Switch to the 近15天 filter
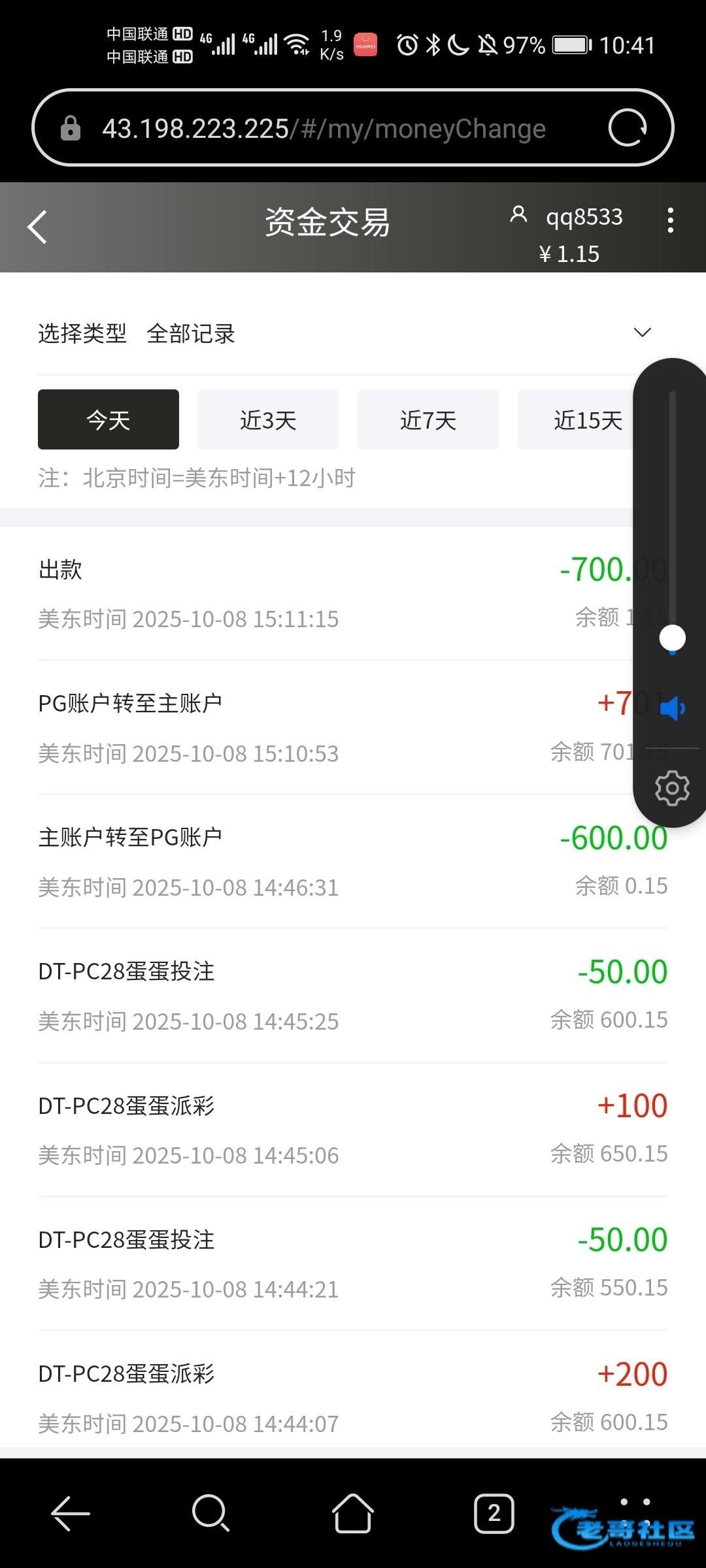The image size is (706, 1568). pos(587,419)
